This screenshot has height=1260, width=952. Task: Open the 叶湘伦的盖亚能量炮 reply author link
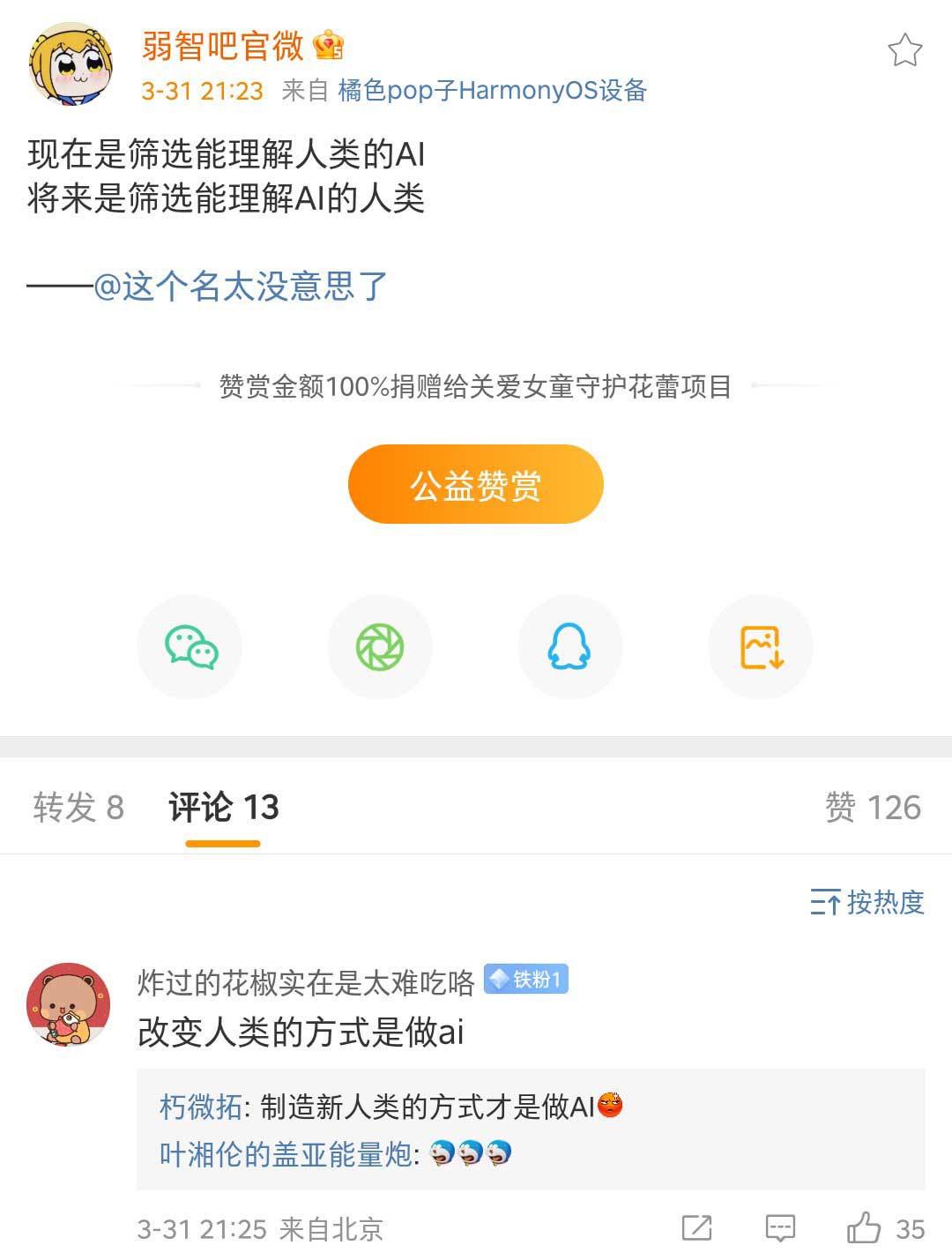[x=286, y=1154]
